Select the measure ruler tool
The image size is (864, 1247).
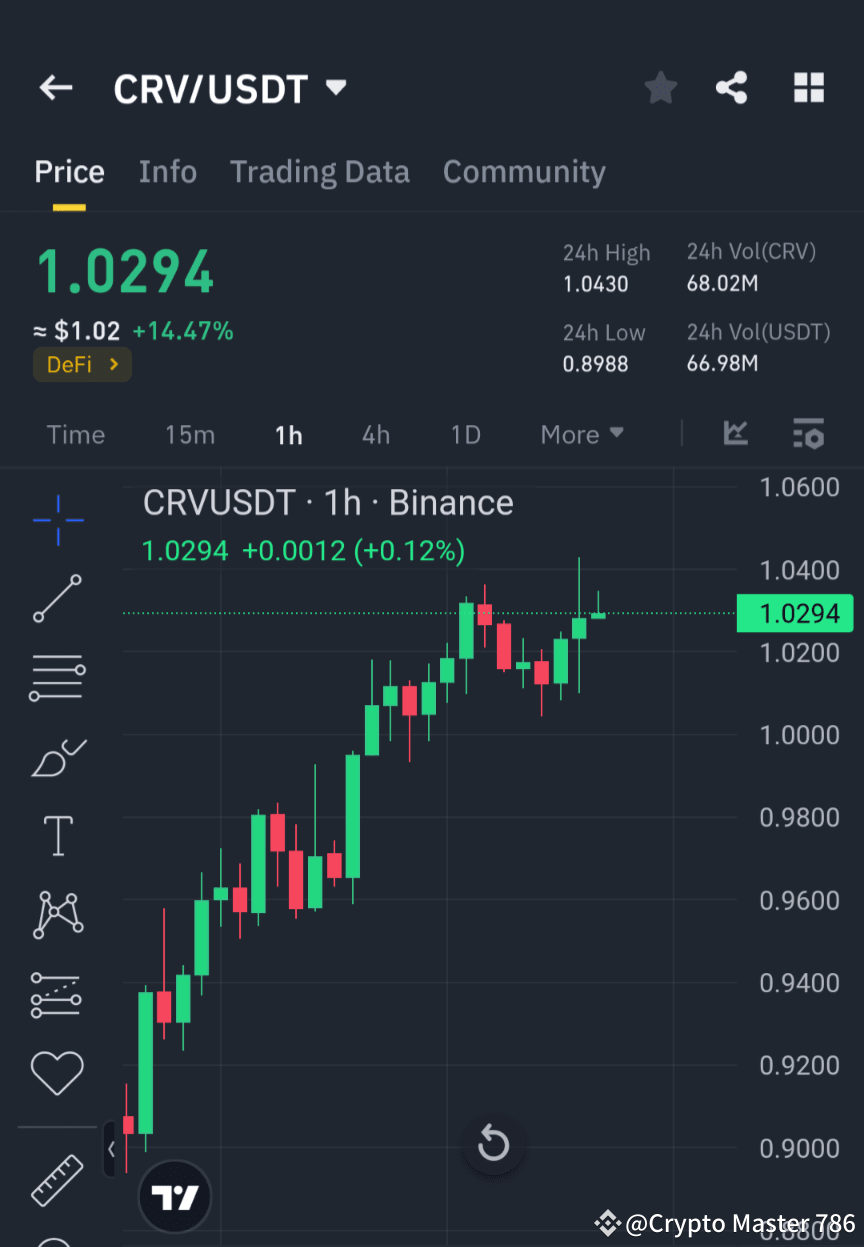click(57, 1181)
